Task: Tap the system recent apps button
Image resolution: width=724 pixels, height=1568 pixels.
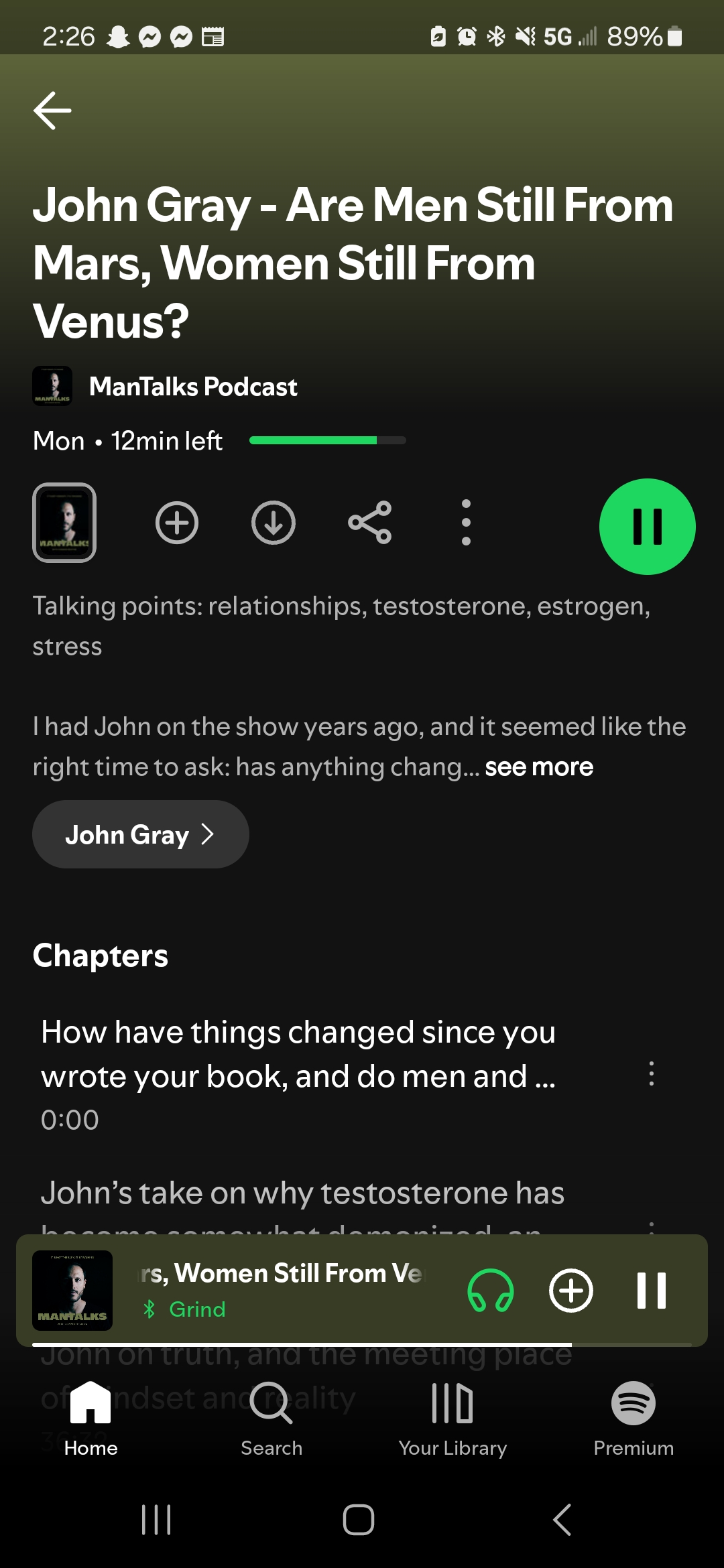Action: click(156, 1519)
